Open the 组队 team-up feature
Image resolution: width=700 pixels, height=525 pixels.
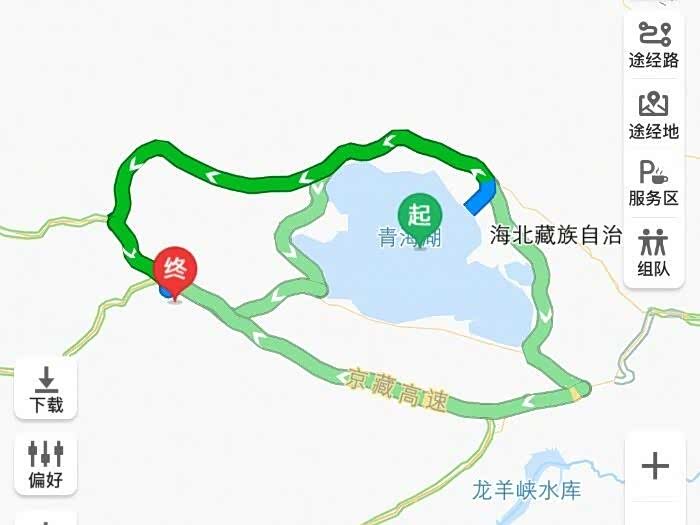tap(654, 252)
